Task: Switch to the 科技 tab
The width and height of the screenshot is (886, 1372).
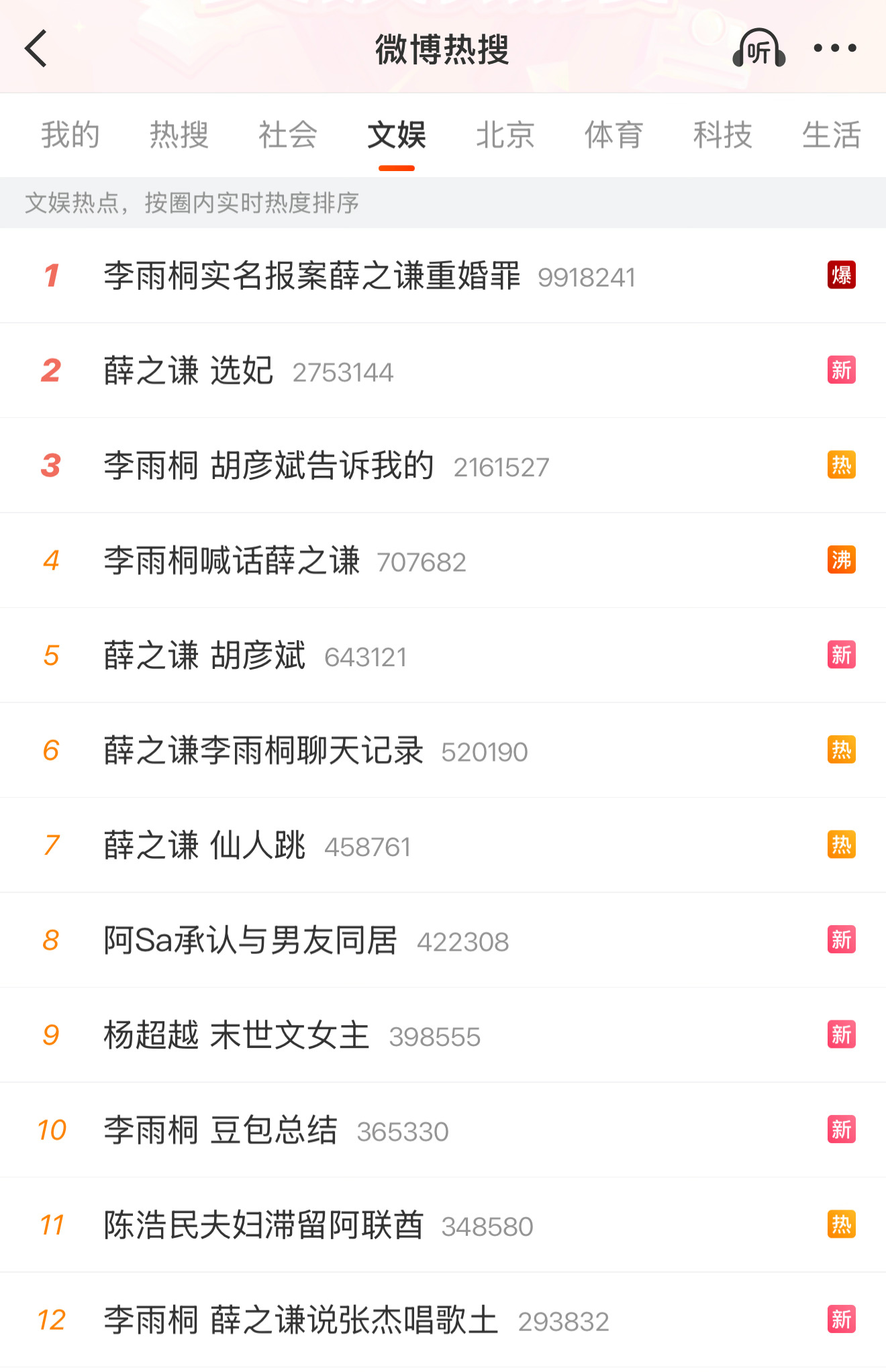Action: pos(723,135)
